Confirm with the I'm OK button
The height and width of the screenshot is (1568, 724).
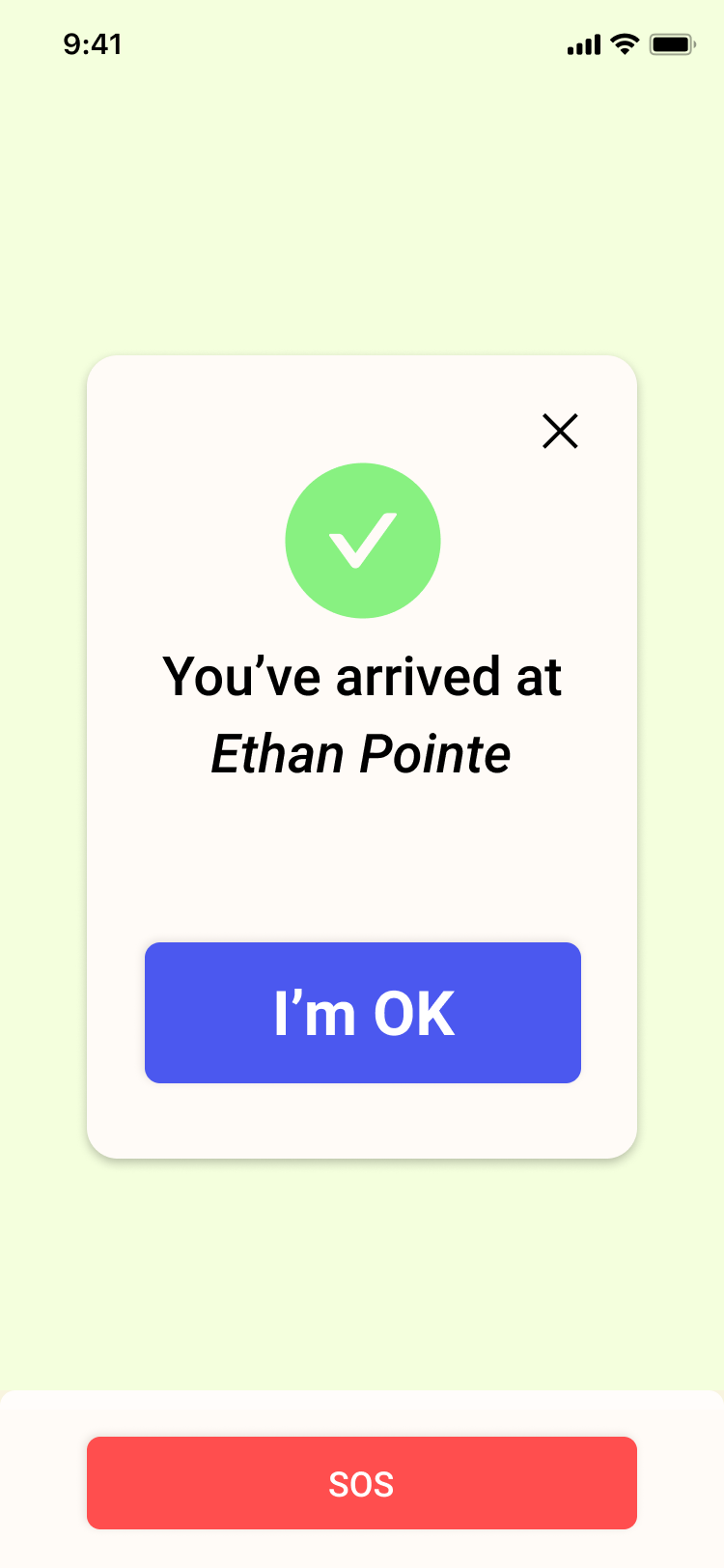pyautogui.click(x=363, y=1013)
